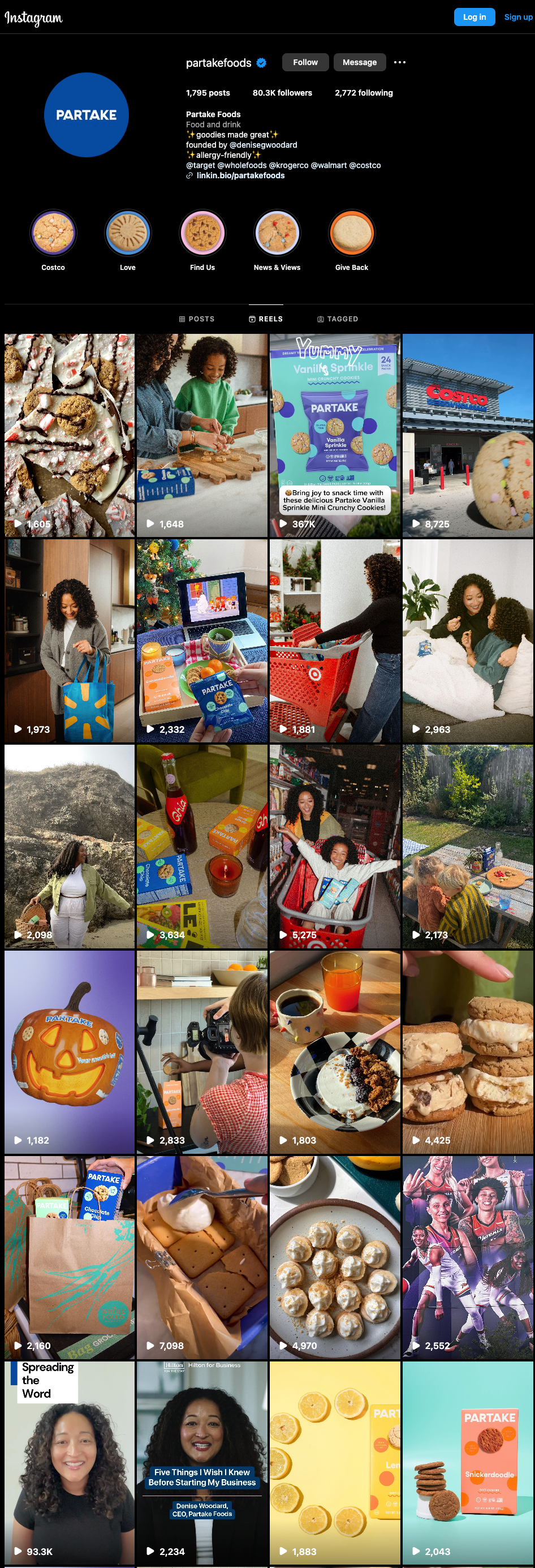Image resolution: width=535 pixels, height=1568 pixels.
Task: Tap the Log in button
Action: 473,17
